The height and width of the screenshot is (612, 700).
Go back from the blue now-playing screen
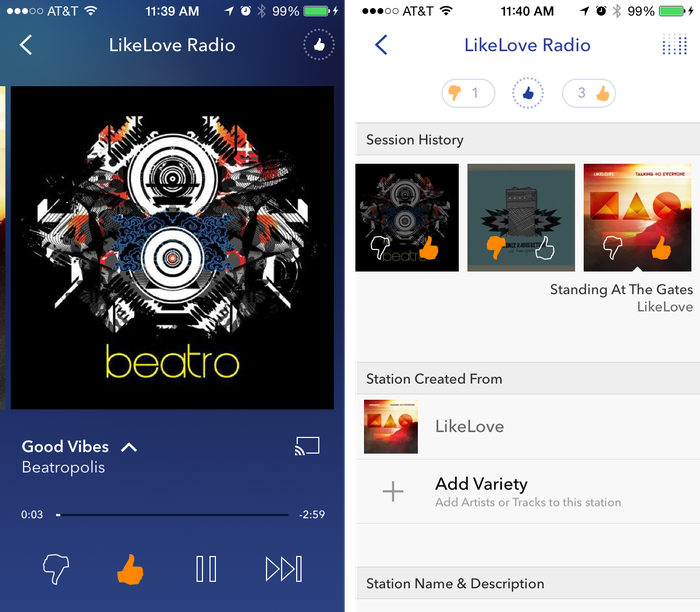[26, 45]
